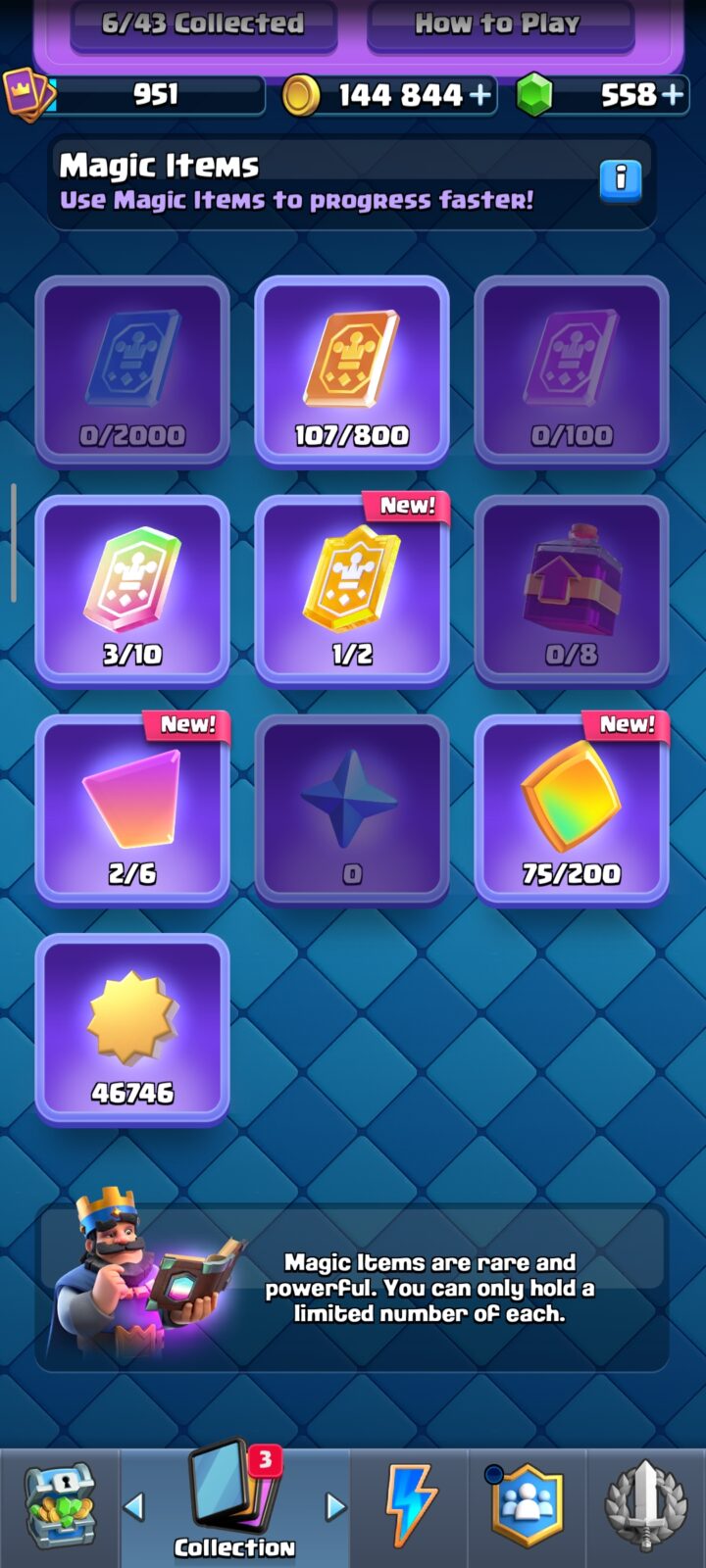Select the magic item showing 0/2000
This screenshot has width=706, height=1568.
point(132,370)
